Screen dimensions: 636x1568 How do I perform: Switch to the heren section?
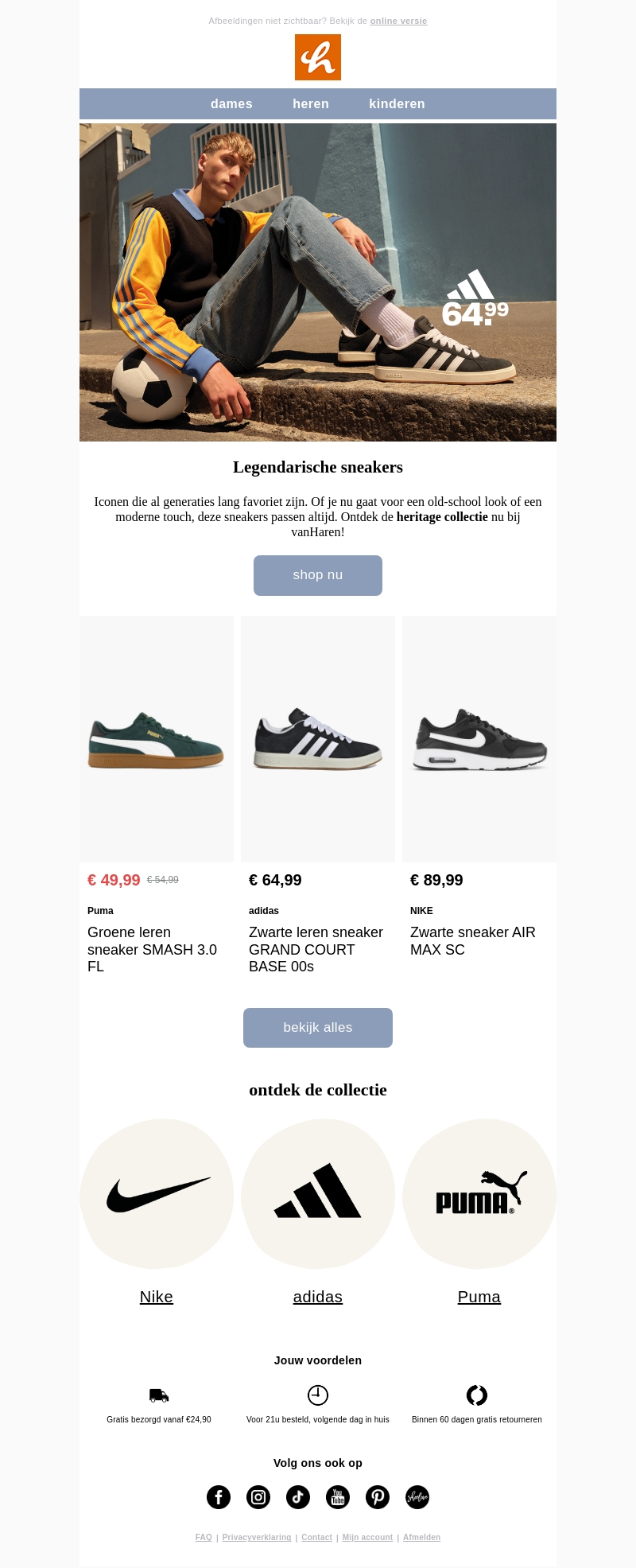[311, 103]
